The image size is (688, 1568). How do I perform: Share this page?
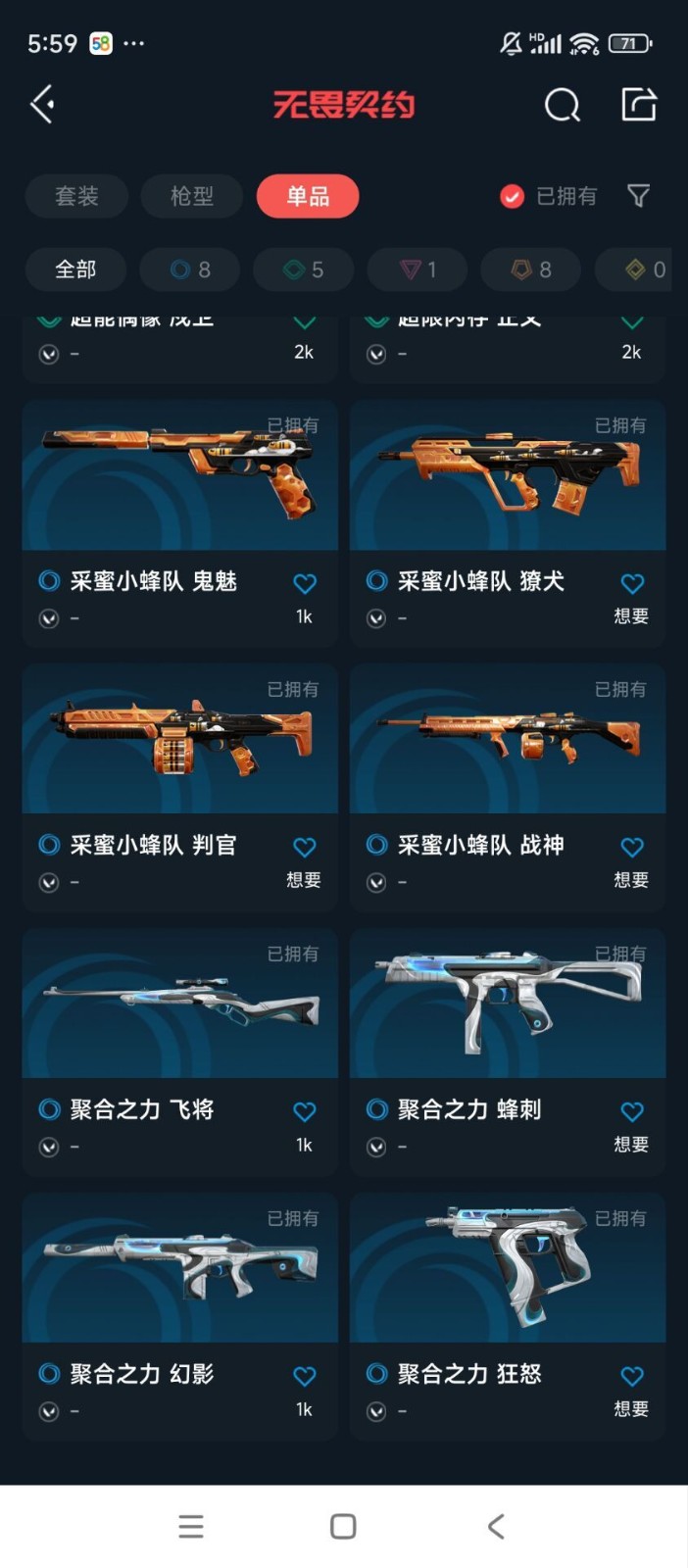point(638,104)
